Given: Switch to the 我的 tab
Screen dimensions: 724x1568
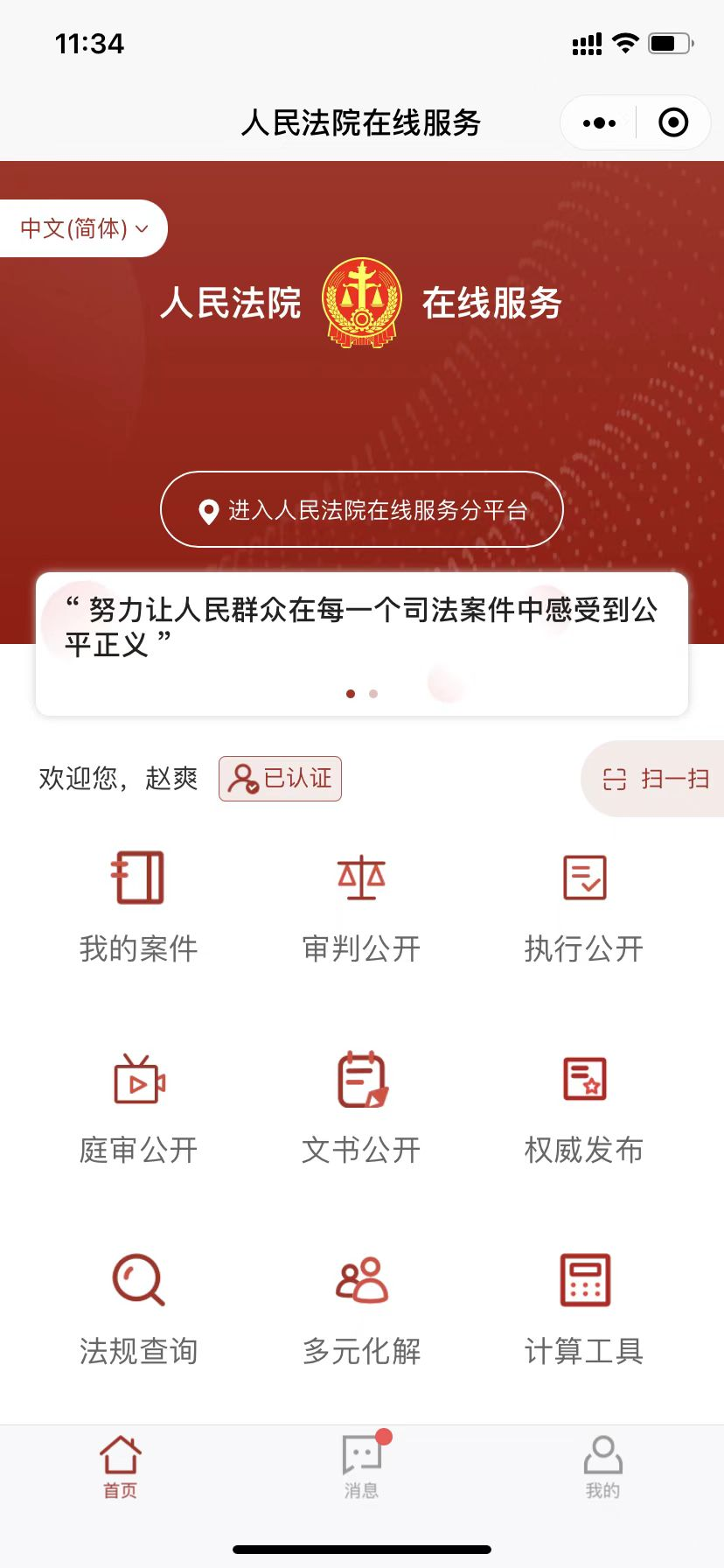Looking at the screenshot, I should tap(602, 1467).
